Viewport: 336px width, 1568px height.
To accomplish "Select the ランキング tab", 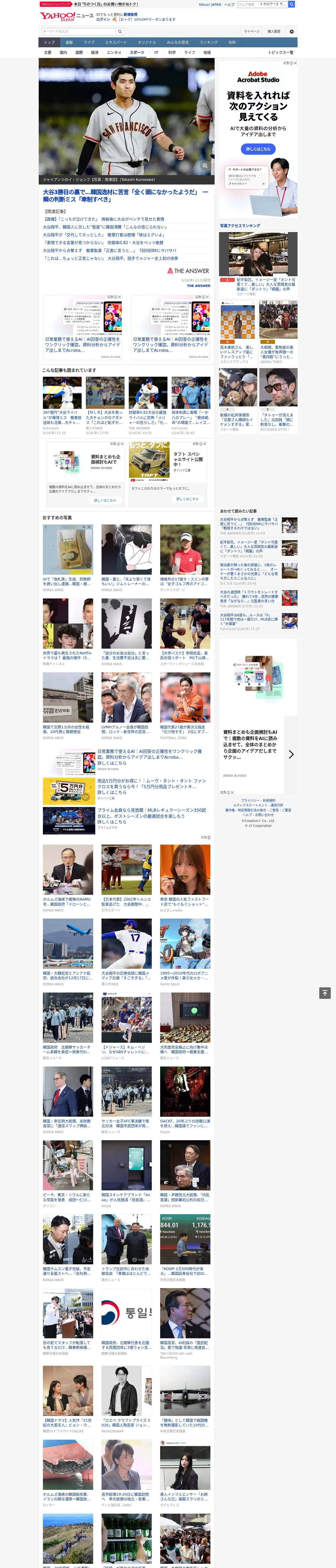I will click(209, 42).
